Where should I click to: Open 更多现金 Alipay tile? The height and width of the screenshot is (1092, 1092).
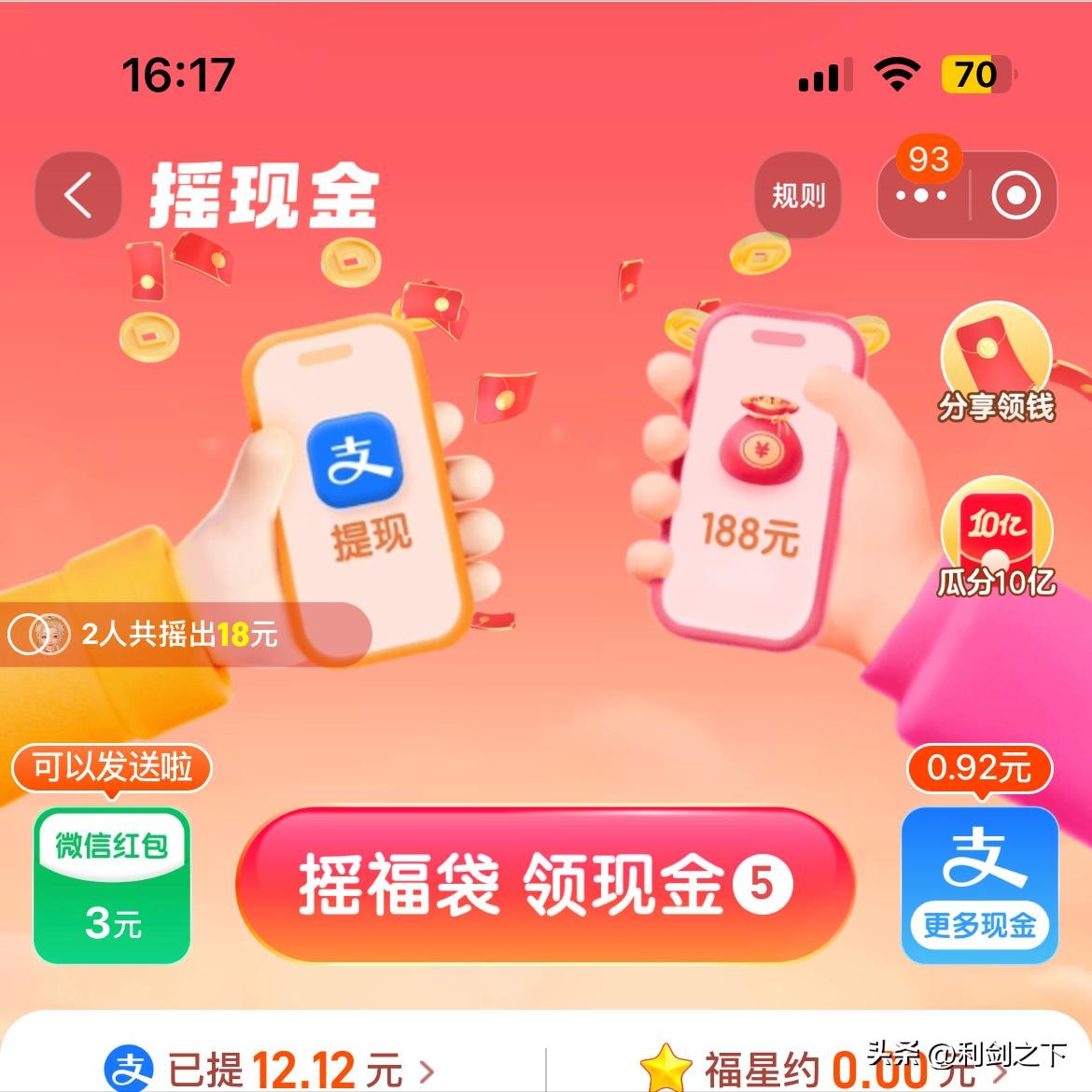(979, 884)
